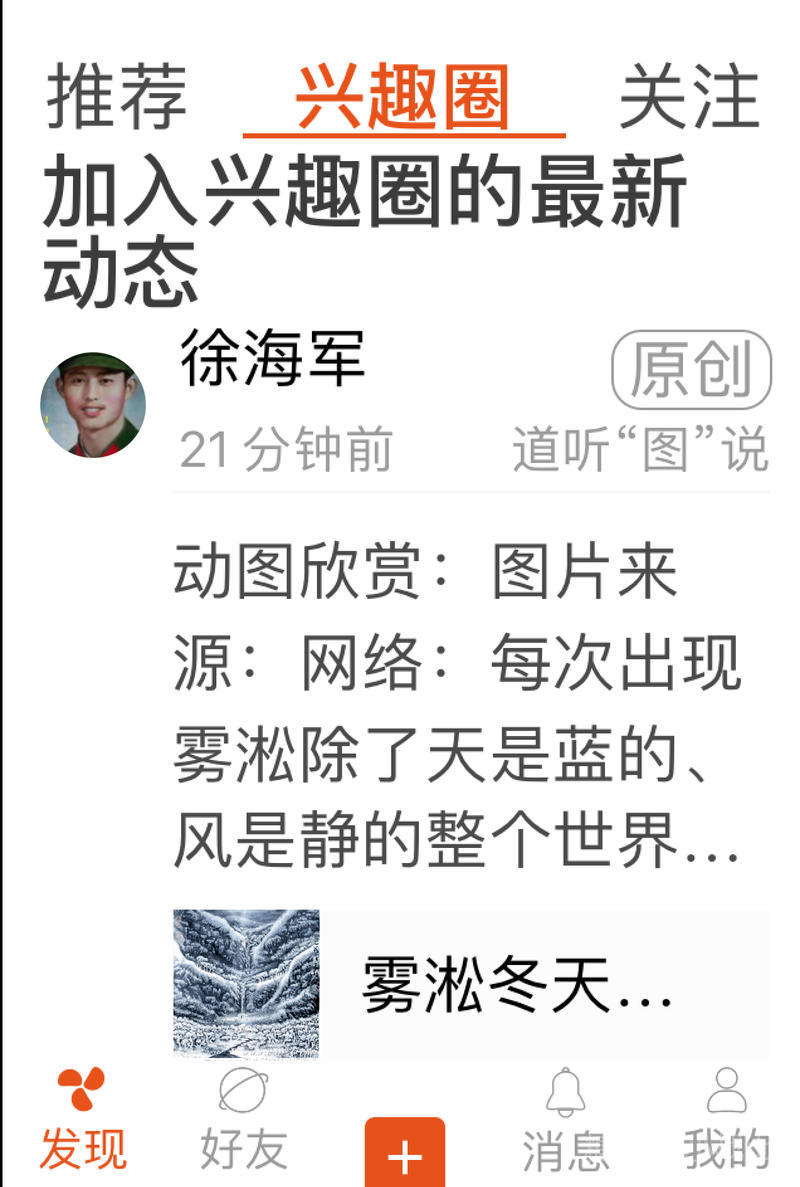Image resolution: width=800 pixels, height=1187 pixels.
Task: Open the 消息 notifications tab
Action: 565,1120
